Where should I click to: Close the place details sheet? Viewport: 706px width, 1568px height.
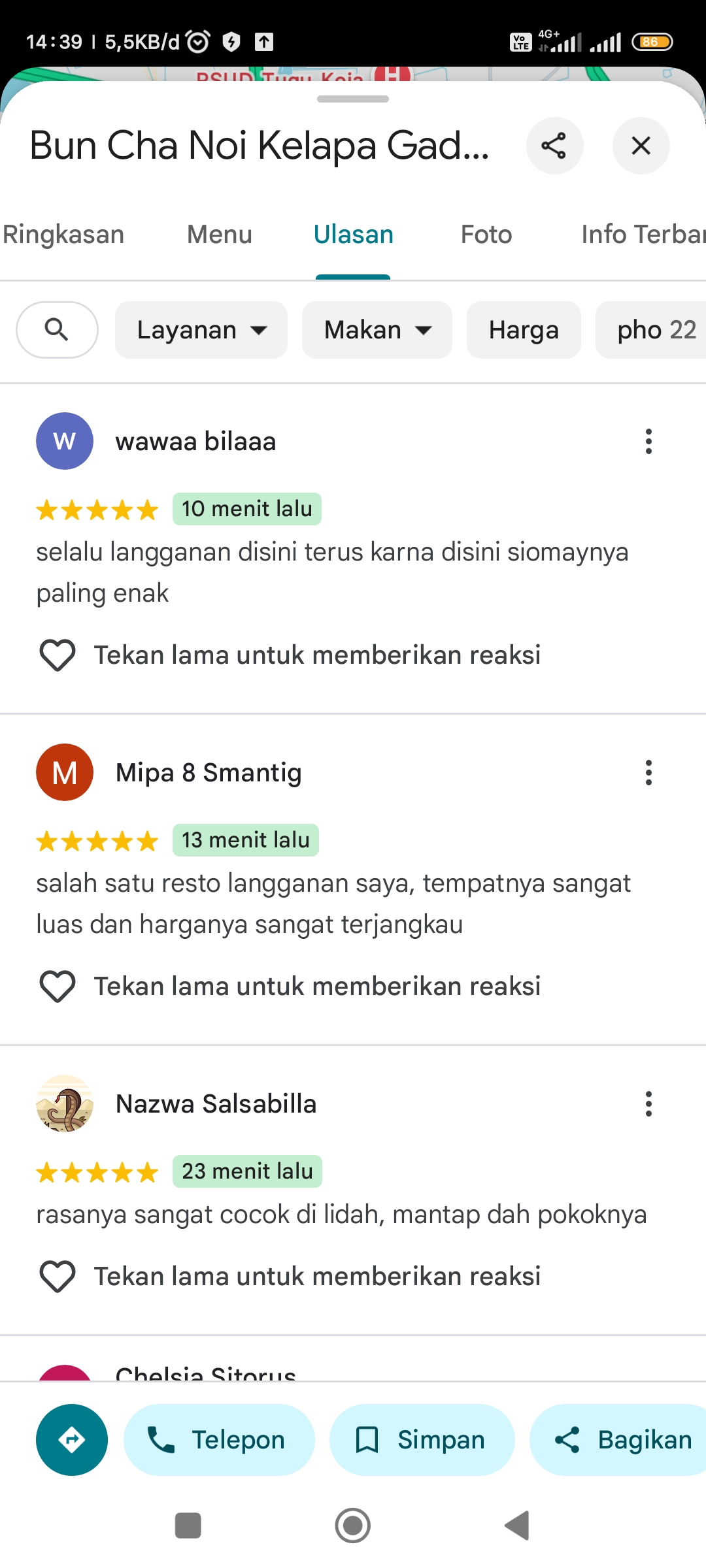click(x=641, y=146)
